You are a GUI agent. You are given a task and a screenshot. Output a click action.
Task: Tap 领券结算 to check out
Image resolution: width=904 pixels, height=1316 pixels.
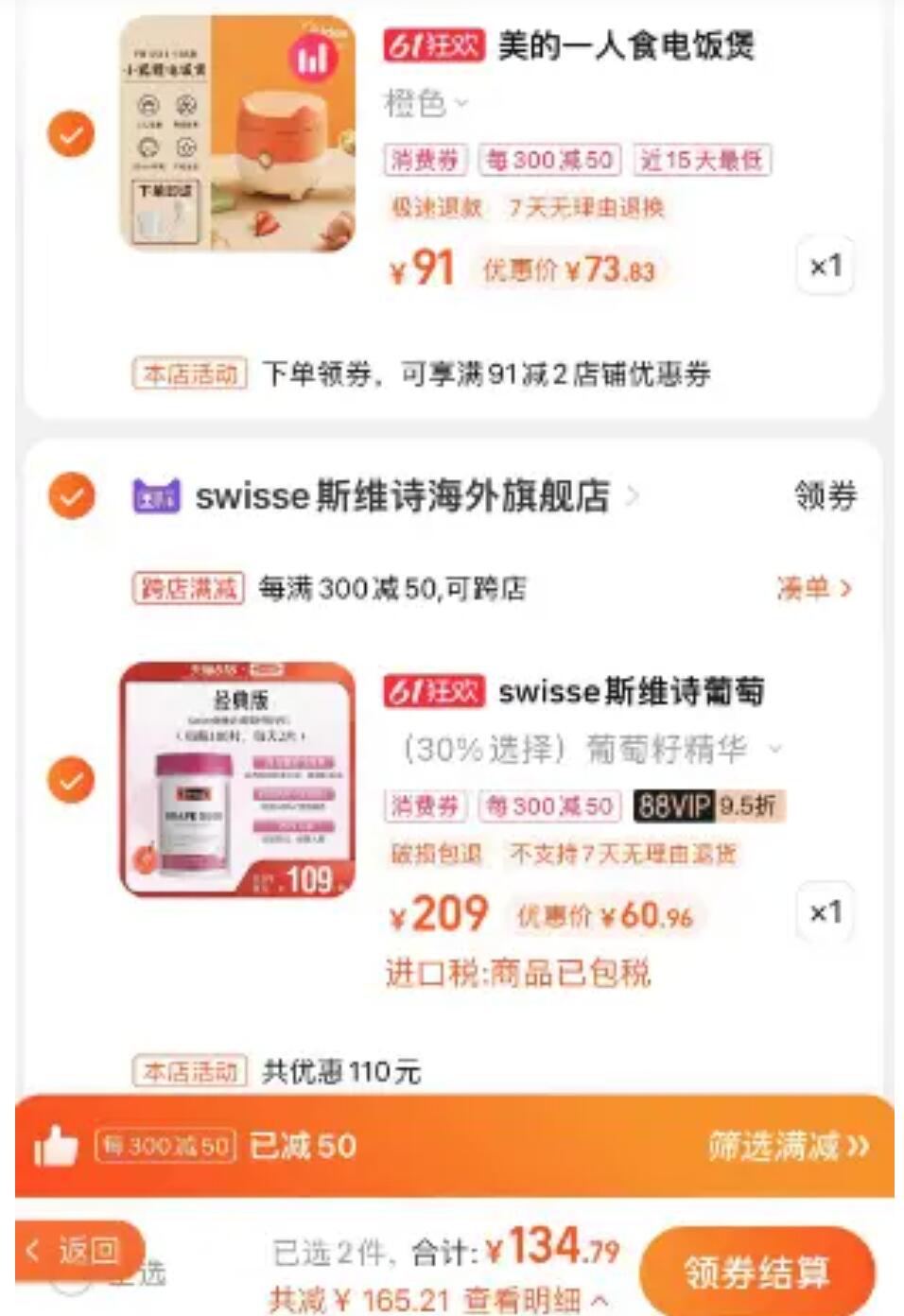[756, 1272]
